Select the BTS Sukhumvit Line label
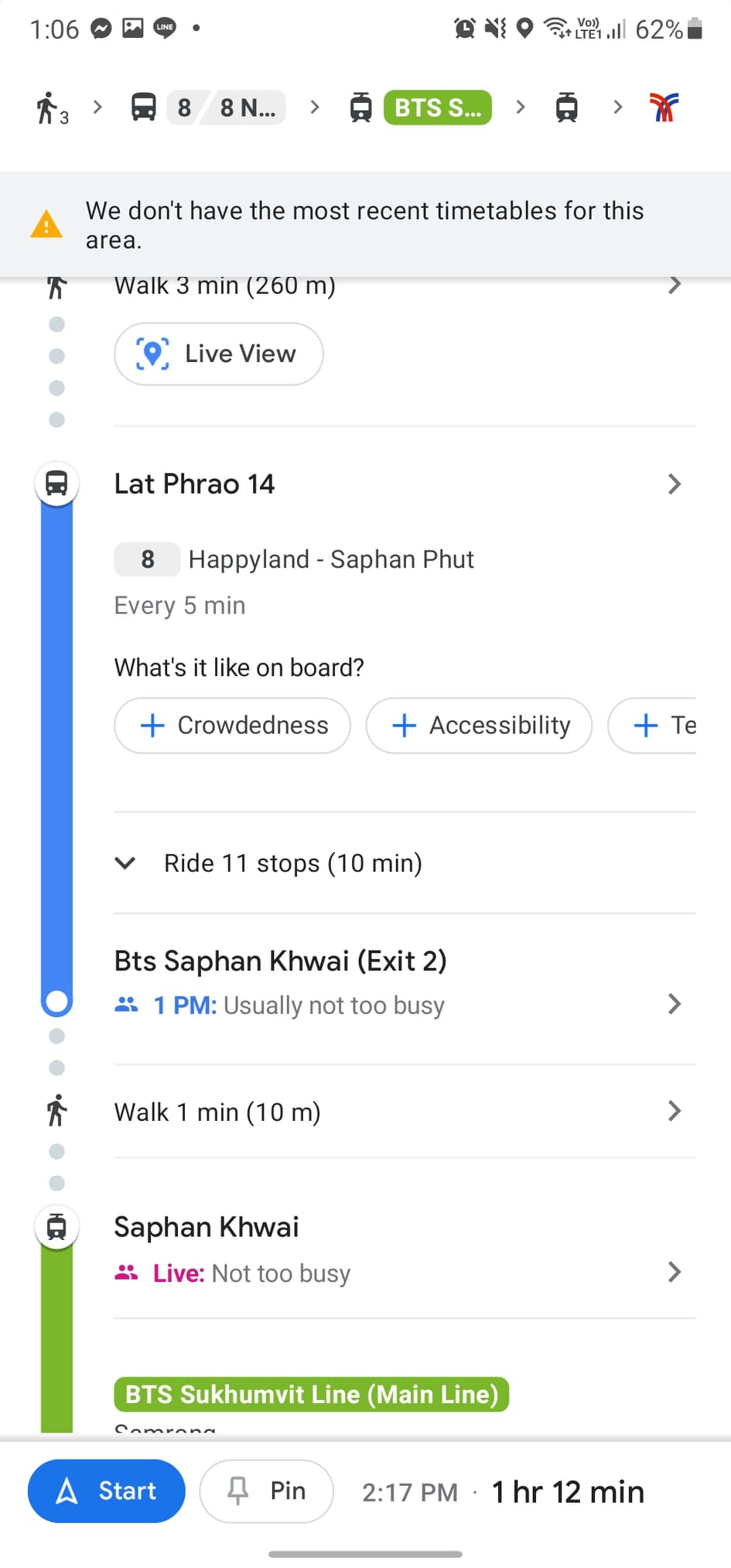This screenshot has height=1568, width=731. [312, 1394]
